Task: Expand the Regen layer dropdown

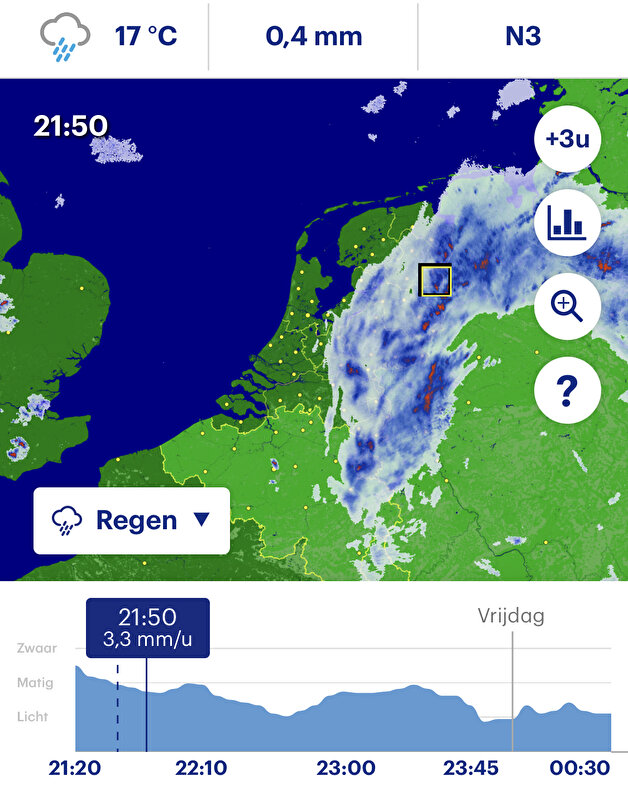Action: pyautogui.click(x=131, y=520)
